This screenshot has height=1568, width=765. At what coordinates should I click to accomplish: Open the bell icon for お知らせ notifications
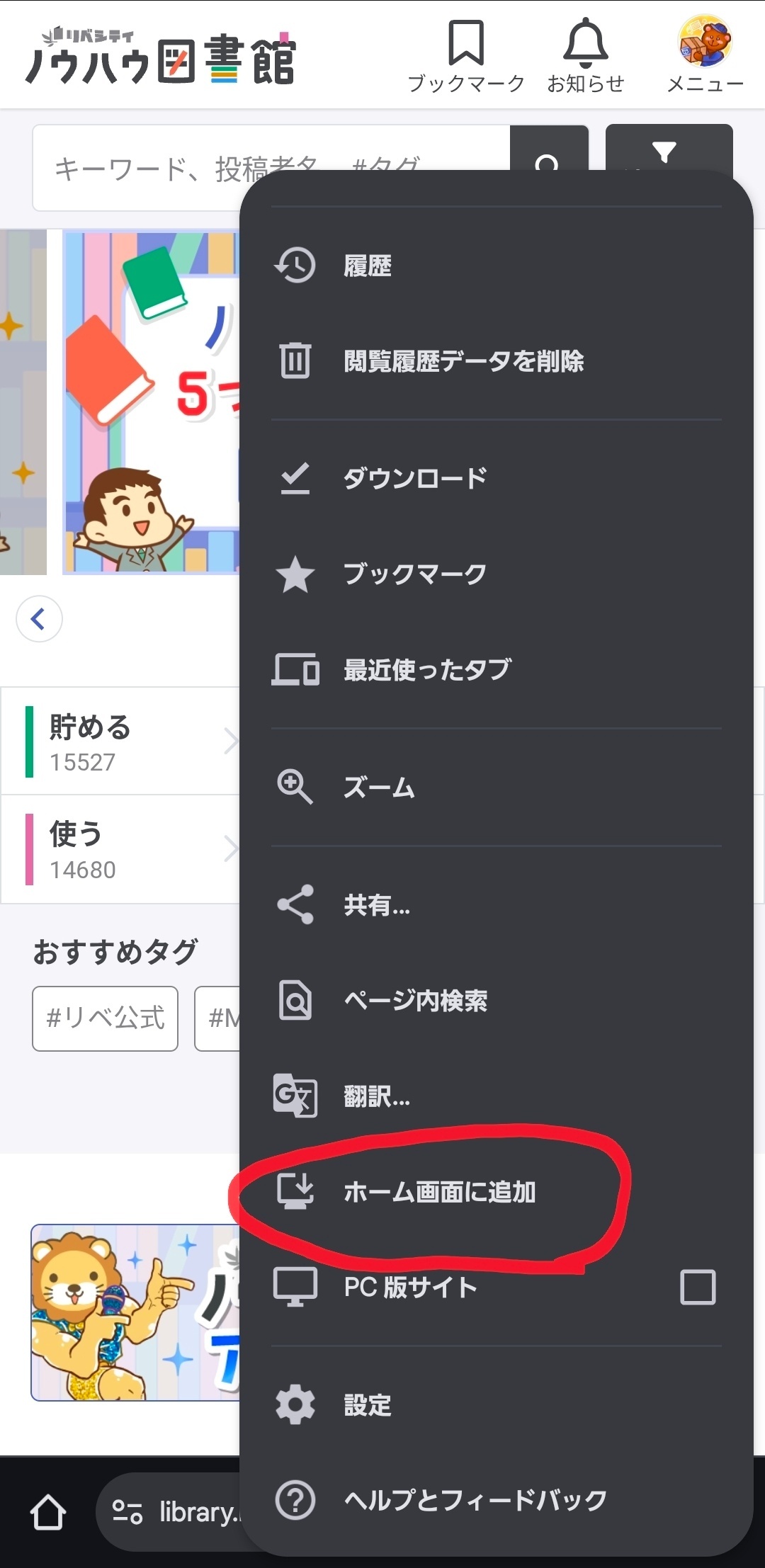586,44
